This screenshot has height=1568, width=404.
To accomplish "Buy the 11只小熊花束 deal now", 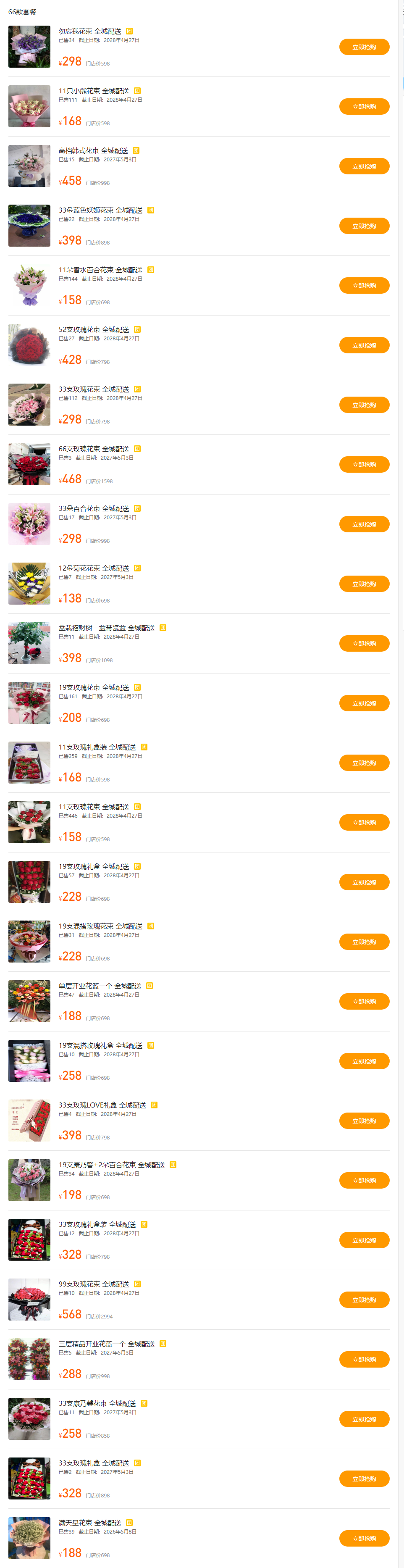I will tap(364, 107).
